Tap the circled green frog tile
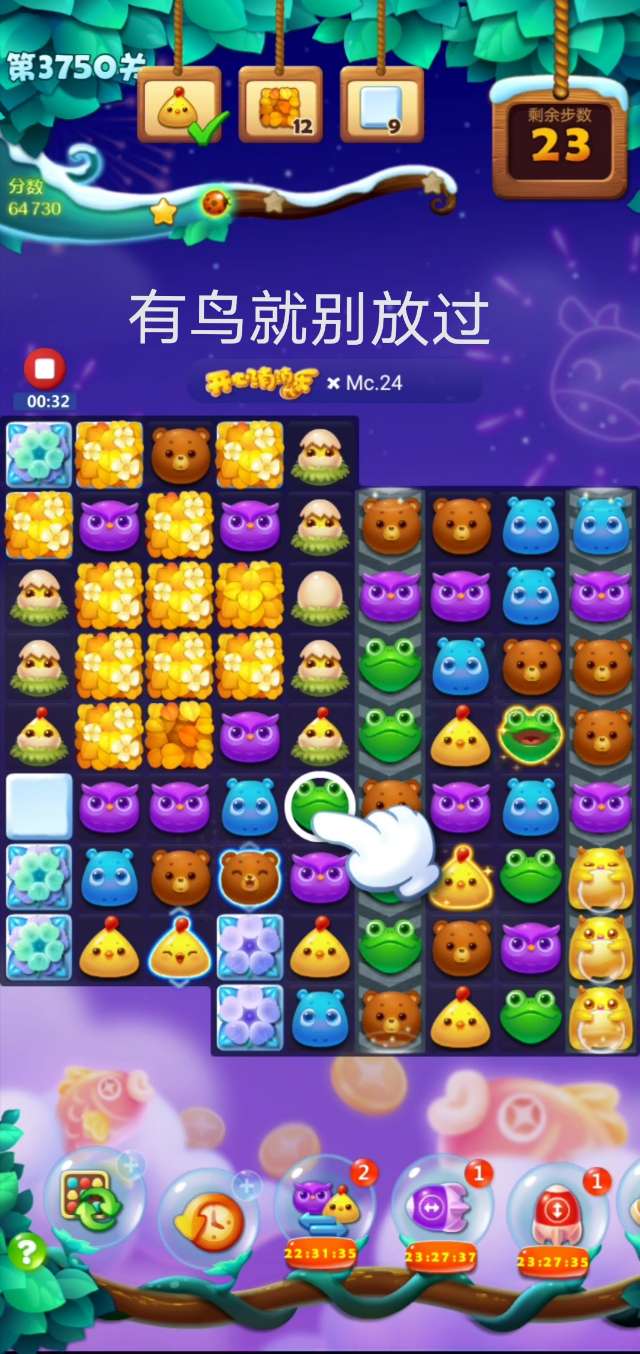640x1354 pixels. coord(319,803)
